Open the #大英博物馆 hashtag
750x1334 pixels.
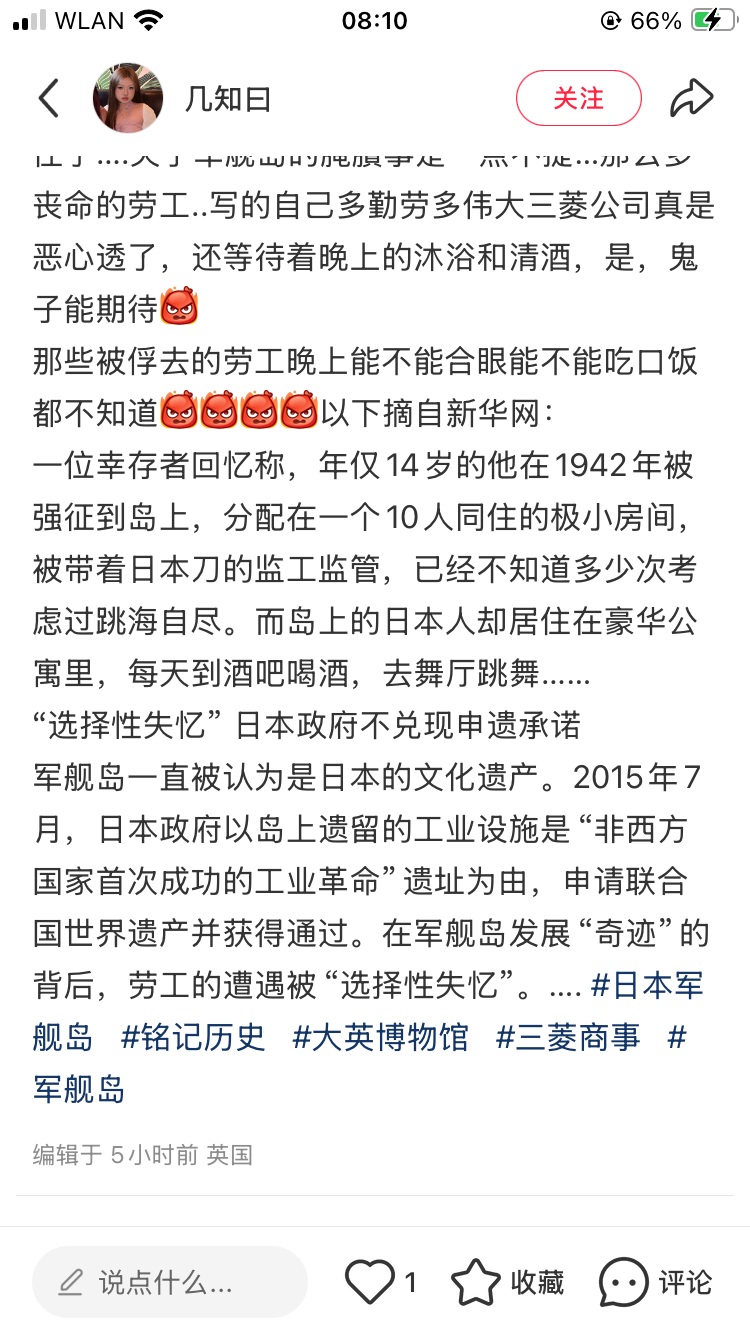tap(381, 1037)
